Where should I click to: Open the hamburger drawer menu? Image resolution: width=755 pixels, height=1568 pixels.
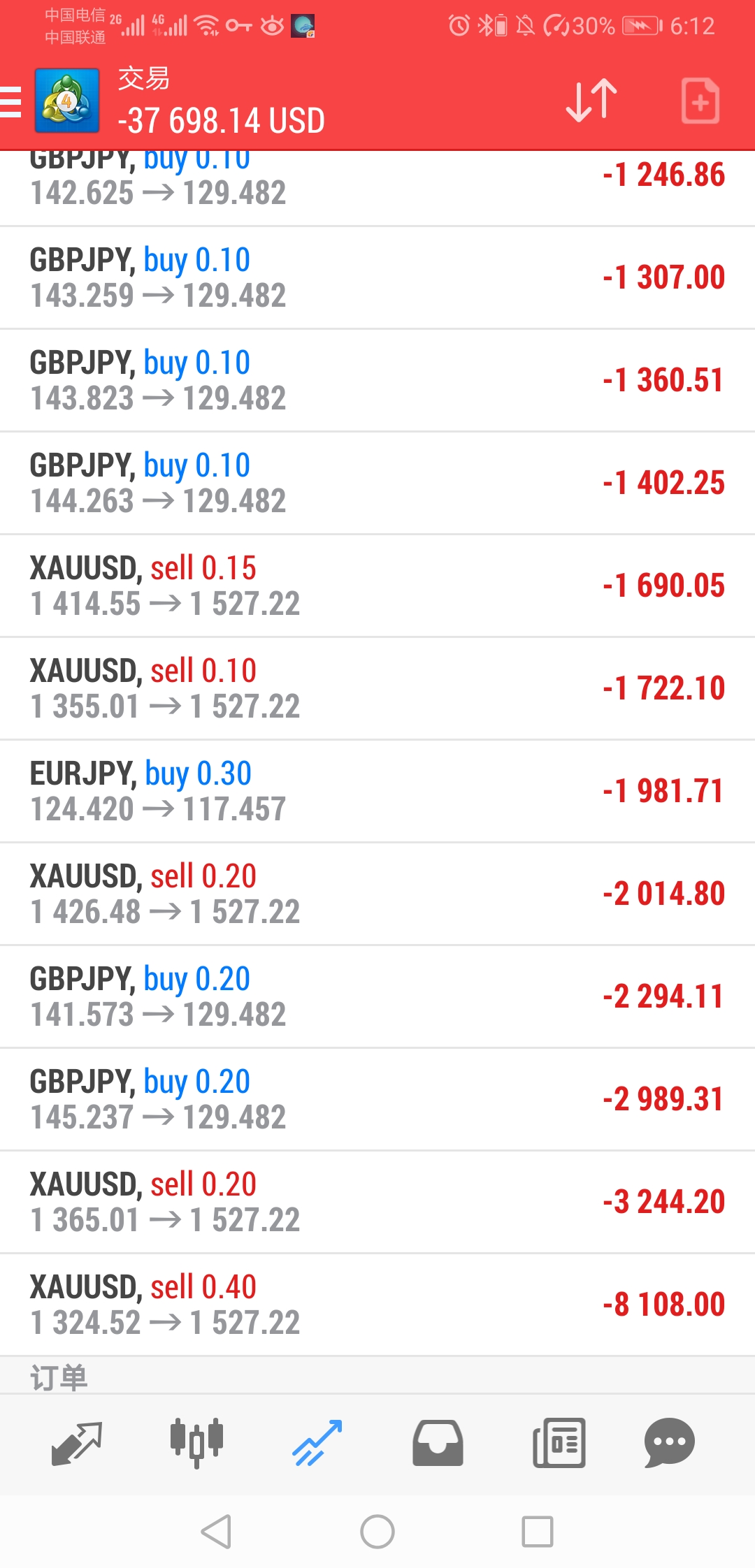pos(10,102)
